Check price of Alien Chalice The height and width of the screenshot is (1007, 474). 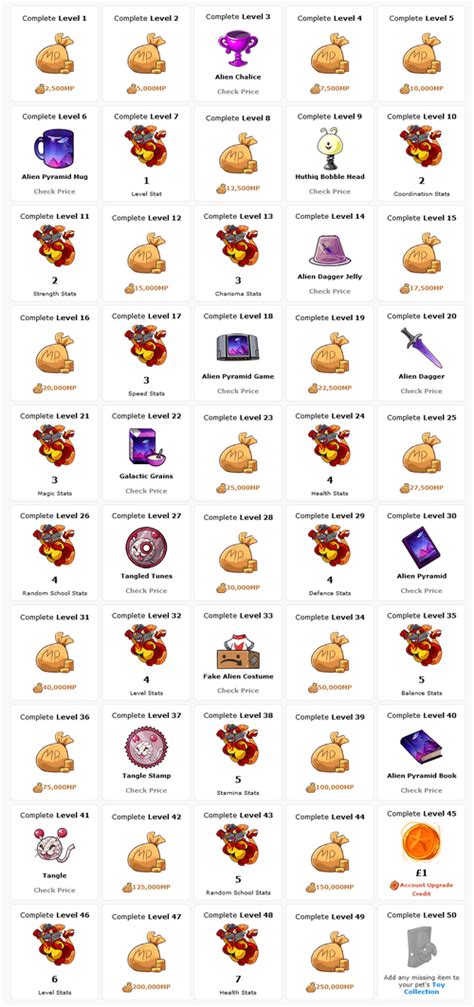point(238,92)
